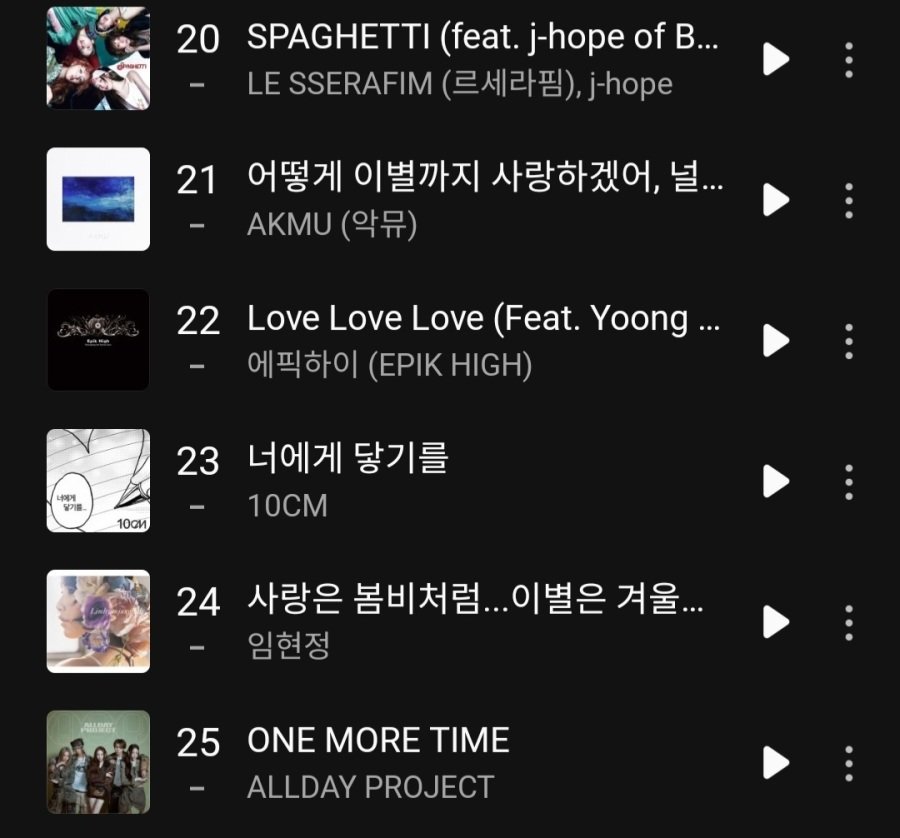Screen dimensions: 900x838
Task: Open more options for Love Love Love
Action: pyautogui.click(x=849, y=341)
